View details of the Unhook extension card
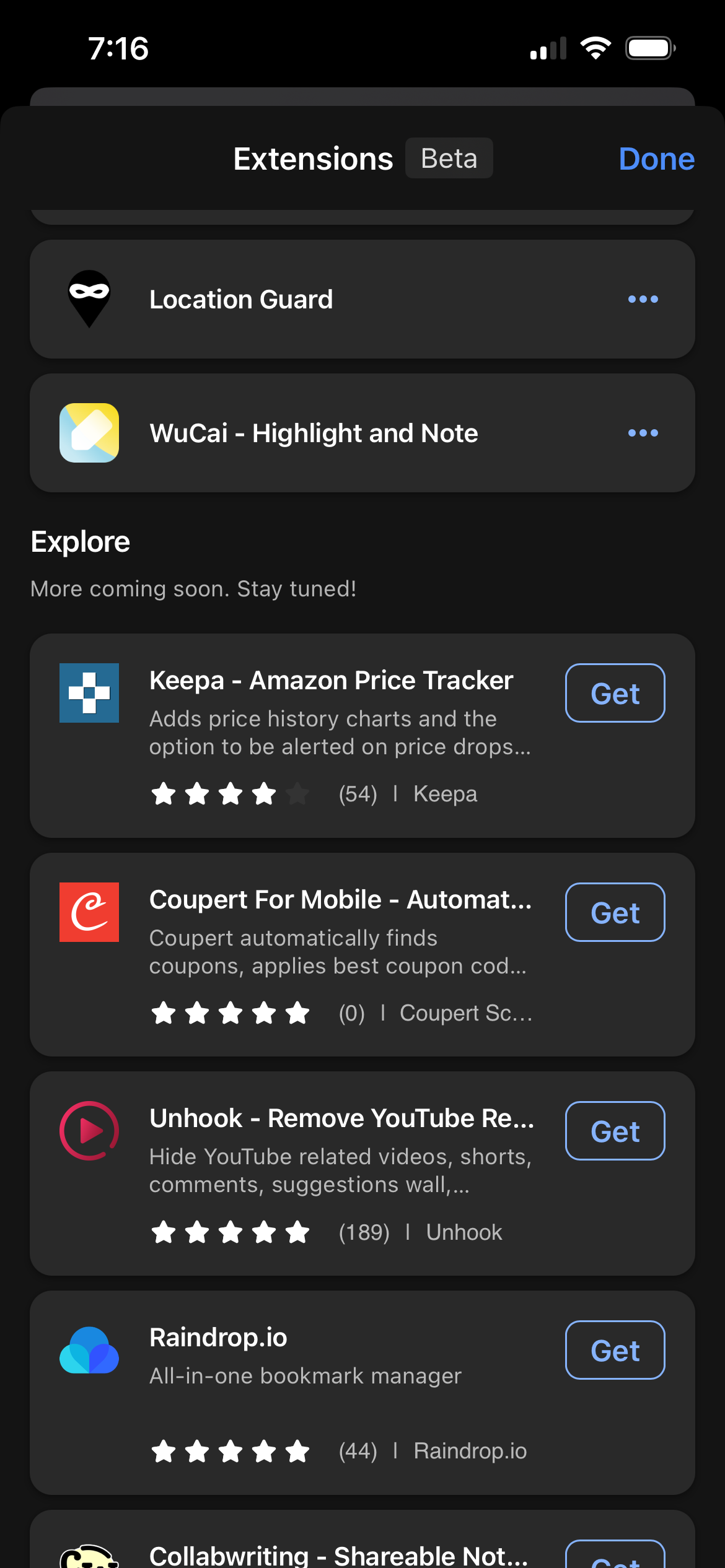This screenshot has width=725, height=1568. [x=341, y=1119]
